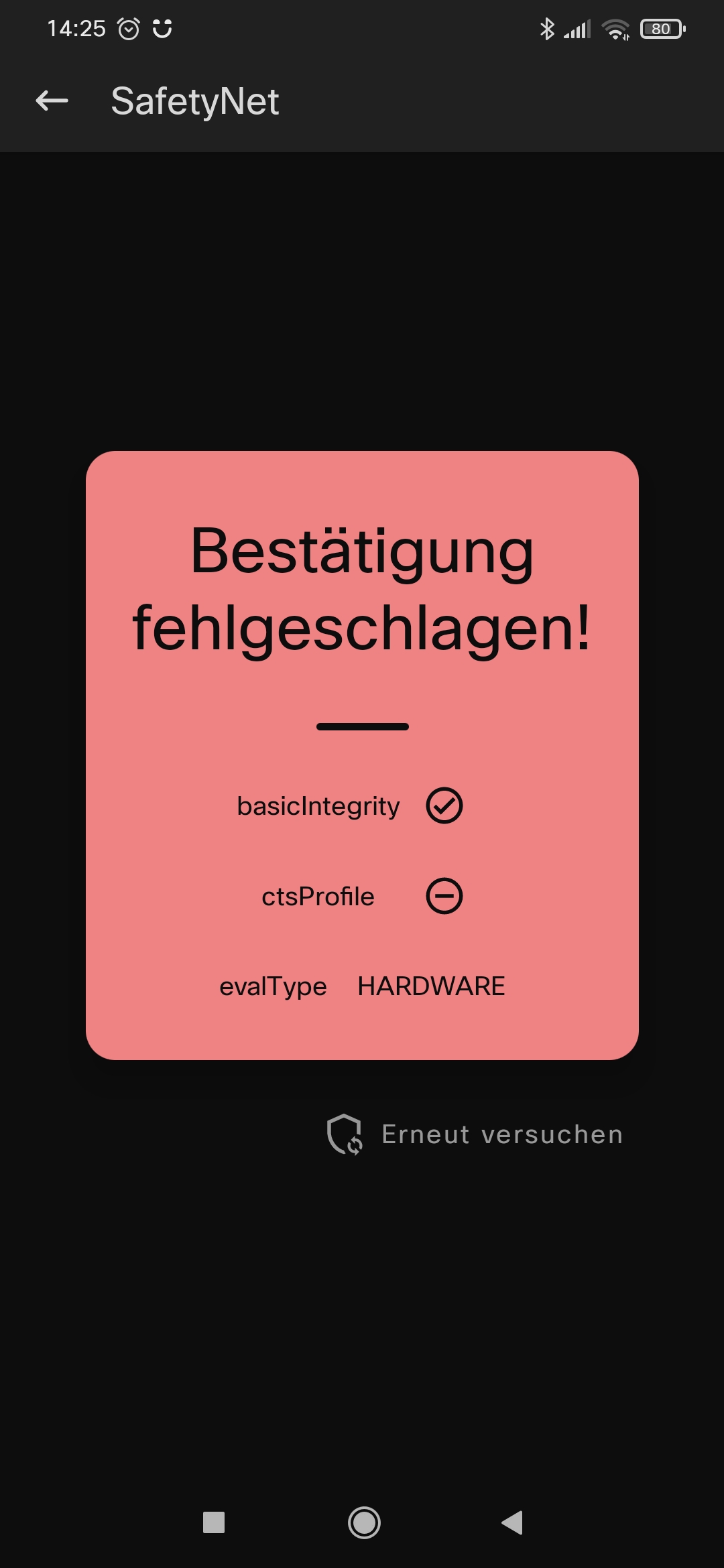Open recent apps via the square button
Viewport: 724px width, 1568px height.
pyautogui.click(x=214, y=1522)
